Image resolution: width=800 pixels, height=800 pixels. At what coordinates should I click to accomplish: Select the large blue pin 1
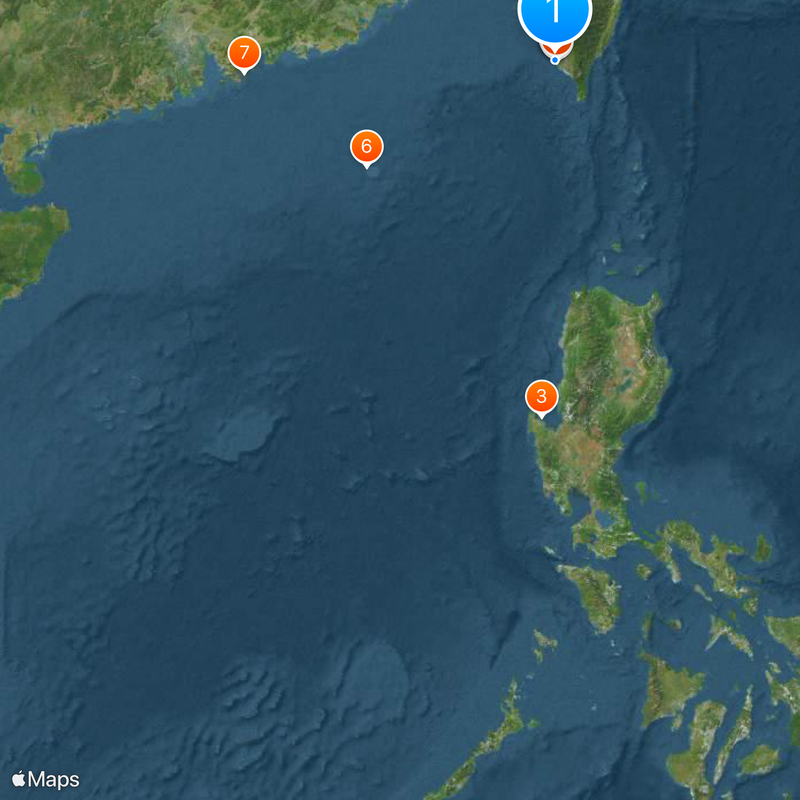[555, 14]
